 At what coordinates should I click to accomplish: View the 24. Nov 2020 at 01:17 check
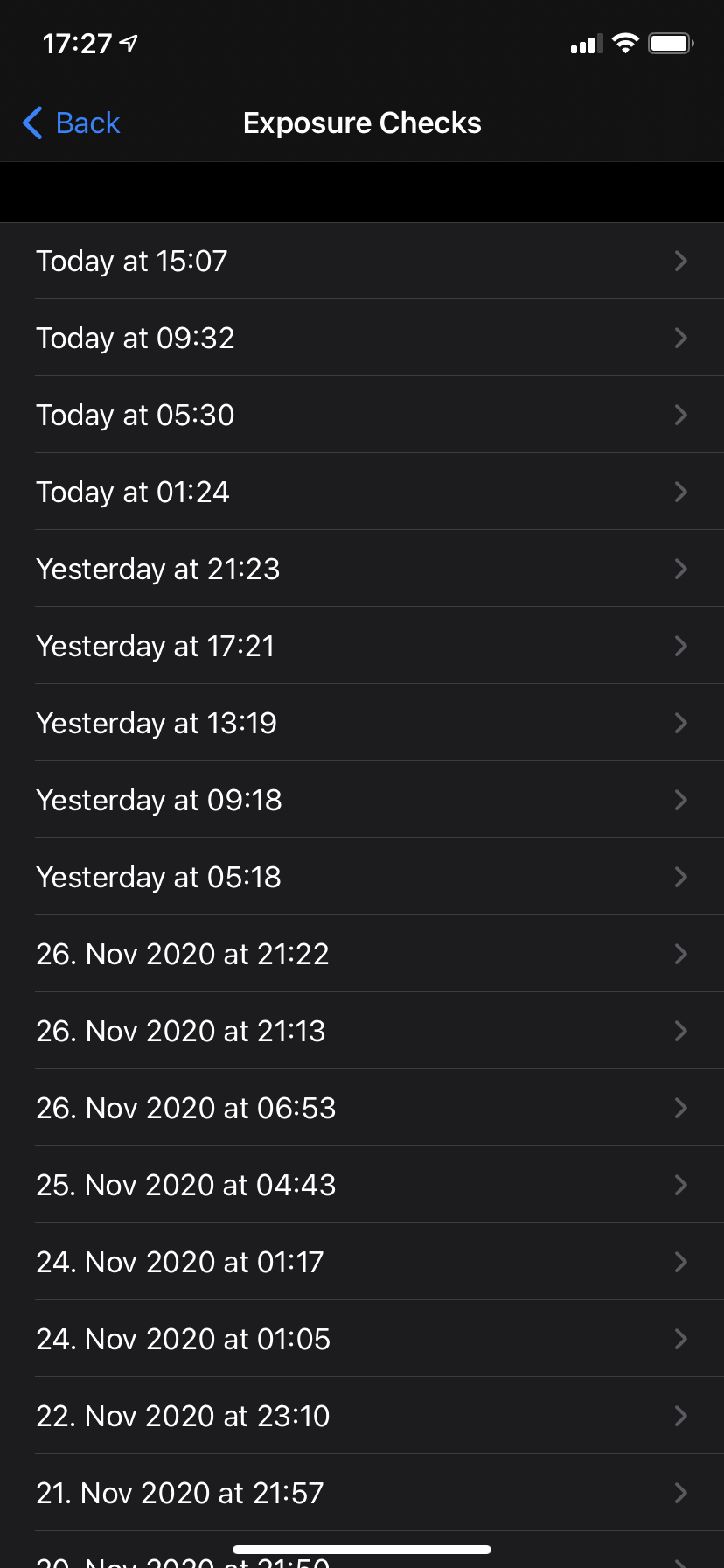click(x=362, y=1262)
